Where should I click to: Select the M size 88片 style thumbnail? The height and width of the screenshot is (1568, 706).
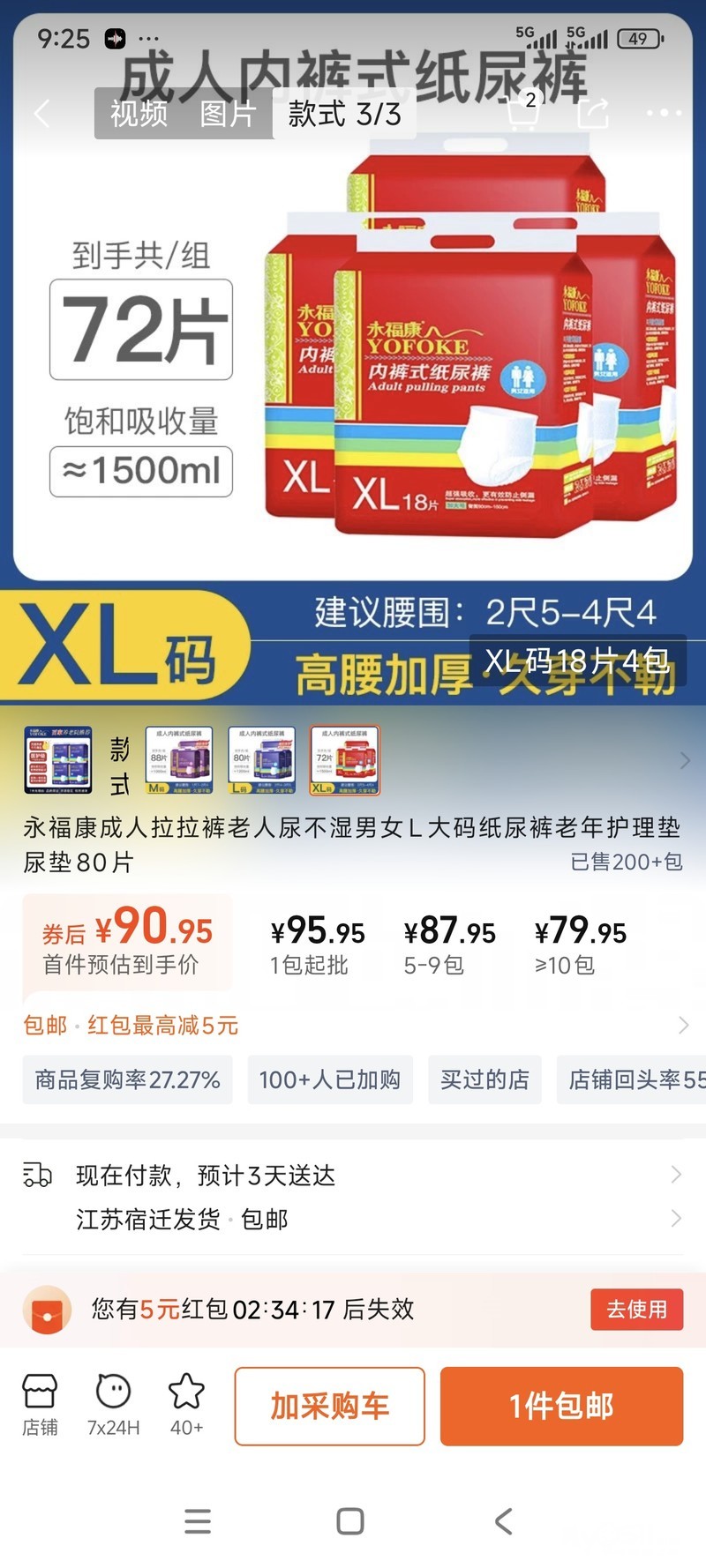point(178,760)
